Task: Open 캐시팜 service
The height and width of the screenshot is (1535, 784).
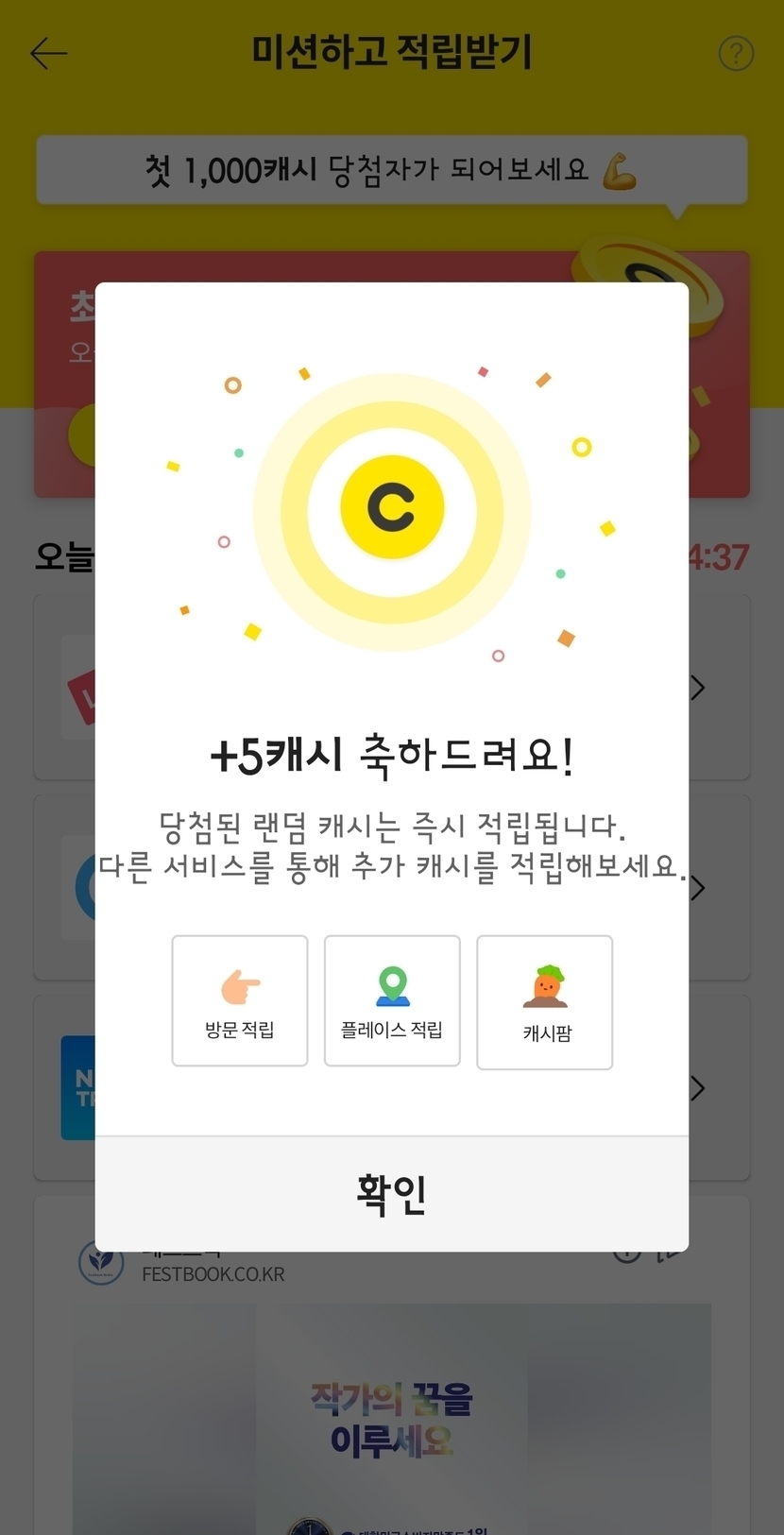Action: [545, 1003]
